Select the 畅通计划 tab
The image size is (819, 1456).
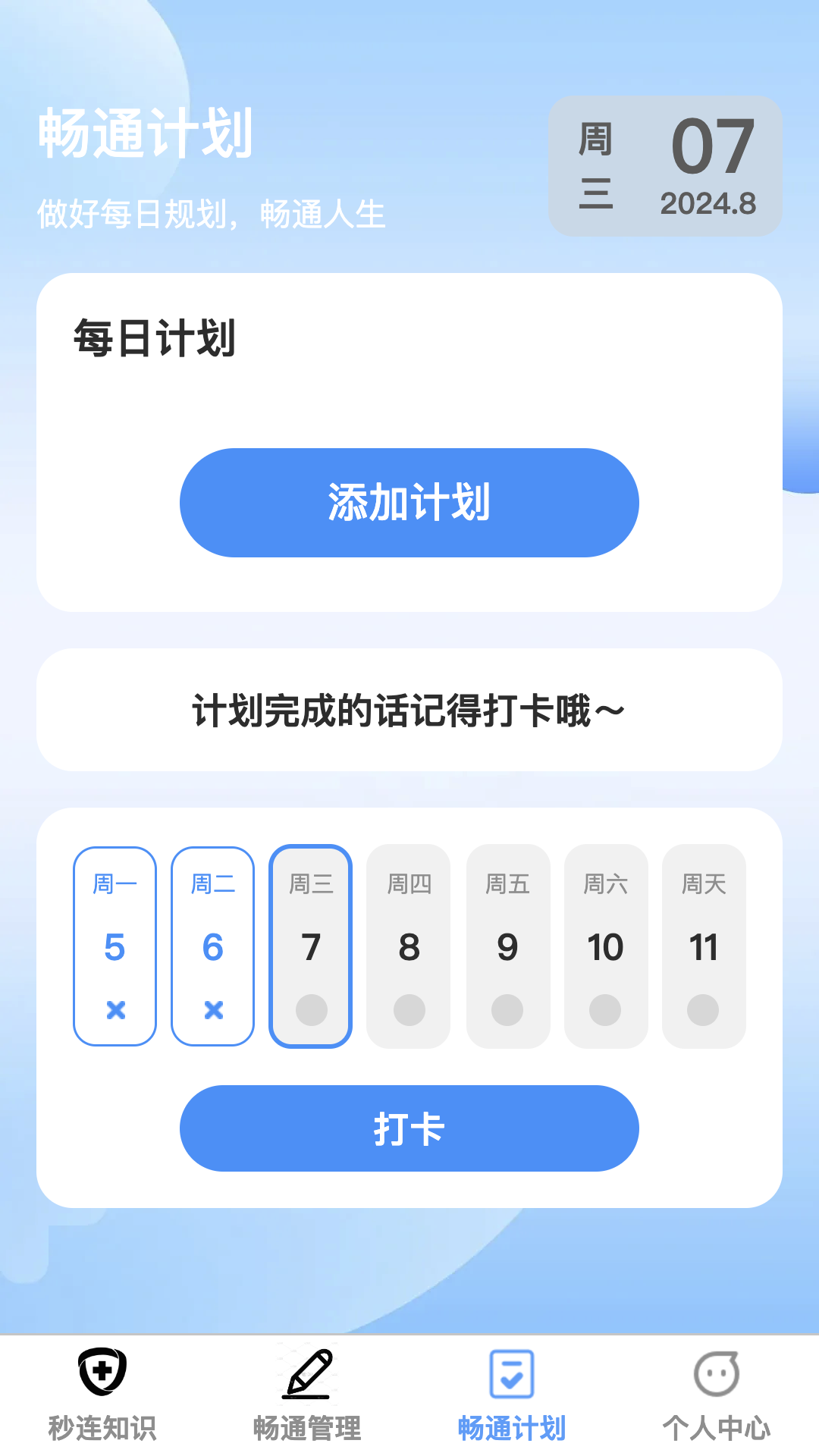(512, 1395)
